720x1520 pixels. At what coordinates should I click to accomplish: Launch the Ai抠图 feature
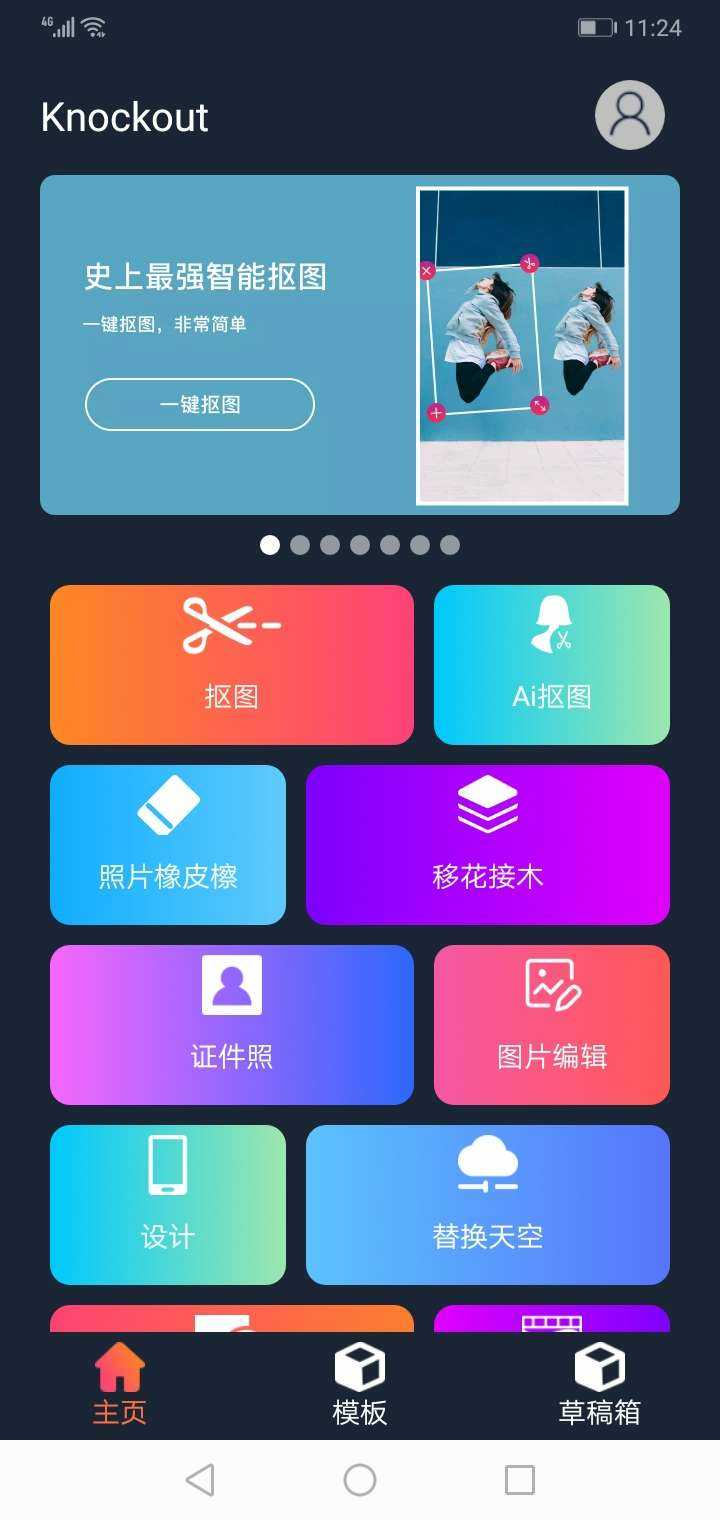click(x=551, y=665)
